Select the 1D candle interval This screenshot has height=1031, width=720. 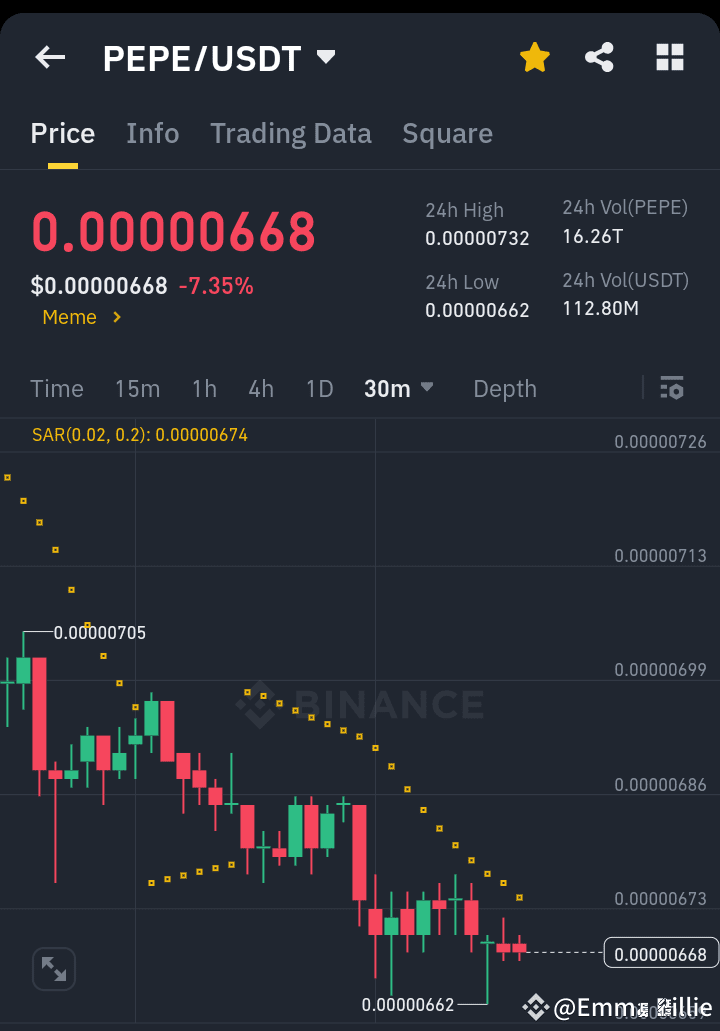coord(319,389)
